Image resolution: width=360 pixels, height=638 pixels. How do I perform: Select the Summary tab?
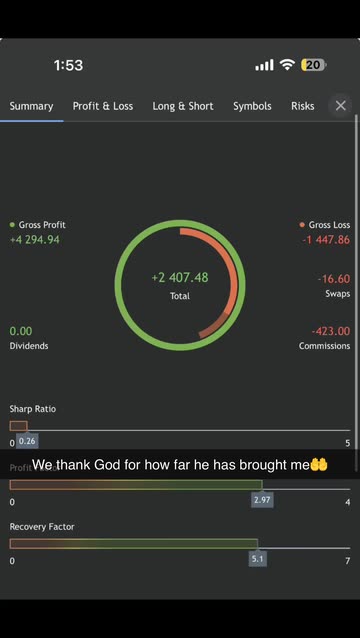[x=31, y=106]
